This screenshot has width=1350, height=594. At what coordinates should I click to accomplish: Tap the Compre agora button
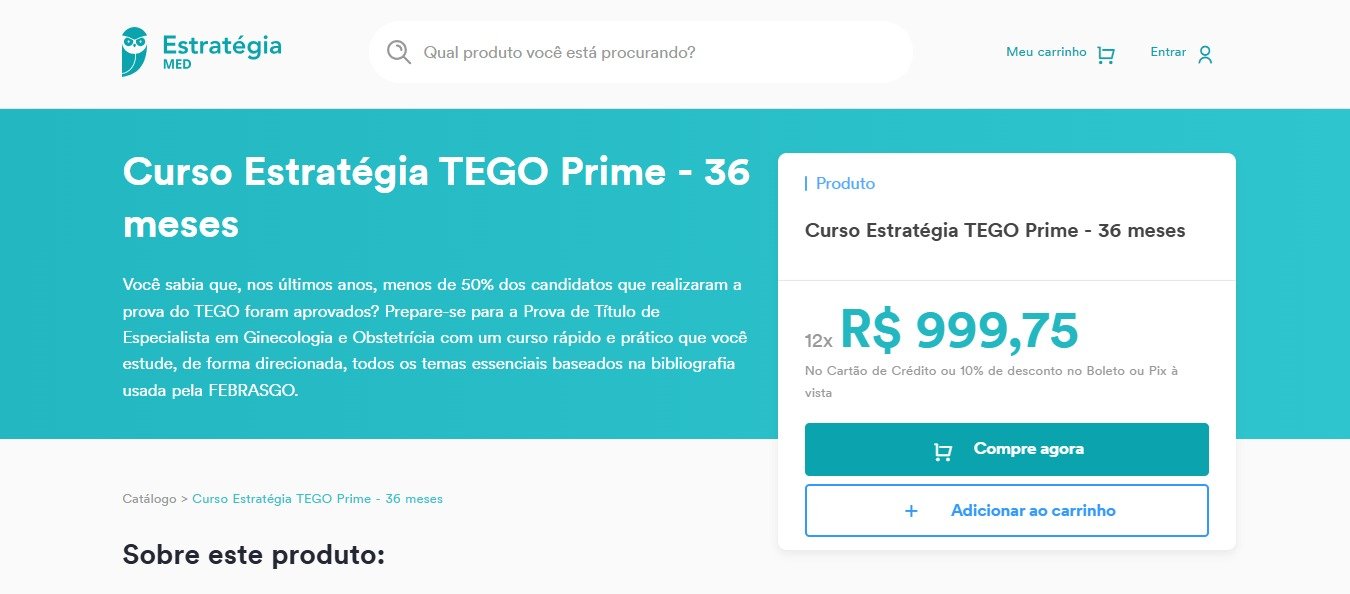(x=1006, y=450)
